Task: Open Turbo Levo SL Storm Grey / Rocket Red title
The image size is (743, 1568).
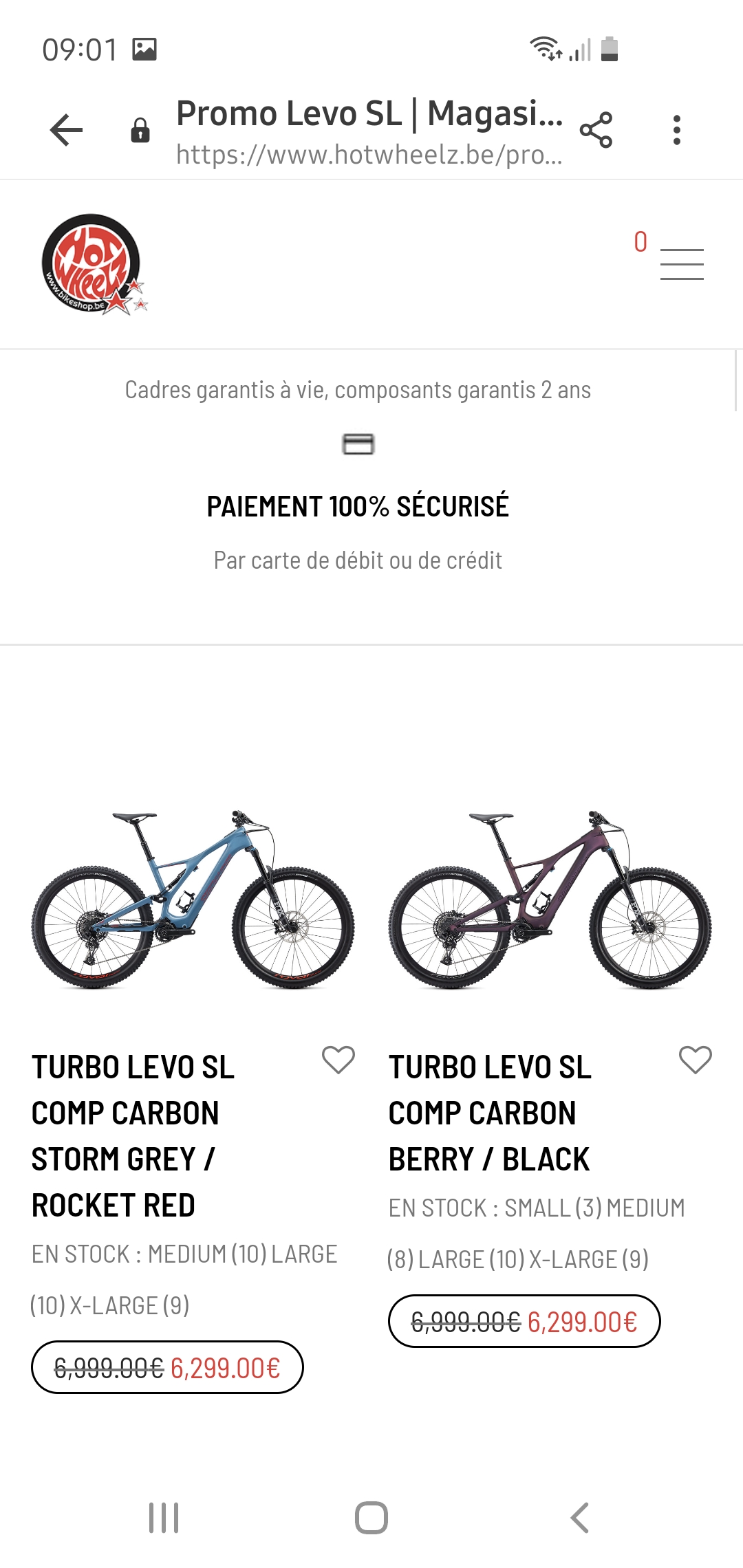Action: (133, 1136)
